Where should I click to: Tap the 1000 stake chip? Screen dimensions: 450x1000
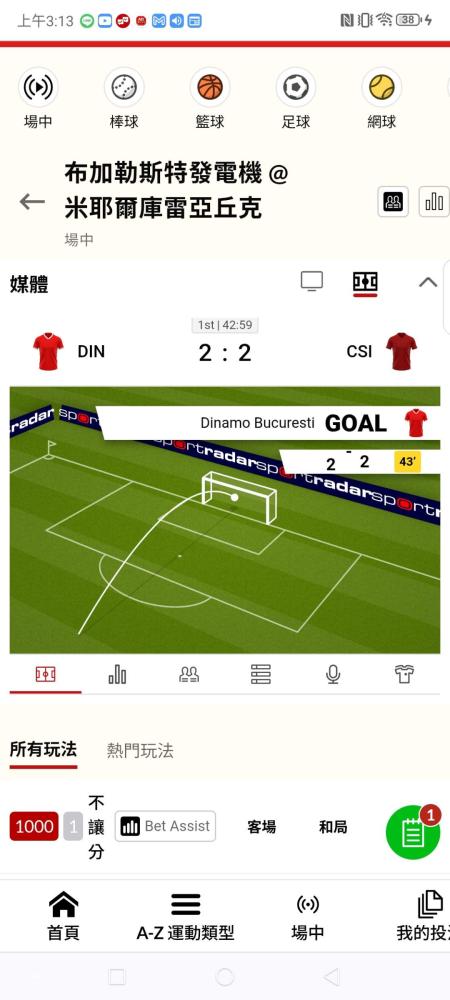click(34, 827)
